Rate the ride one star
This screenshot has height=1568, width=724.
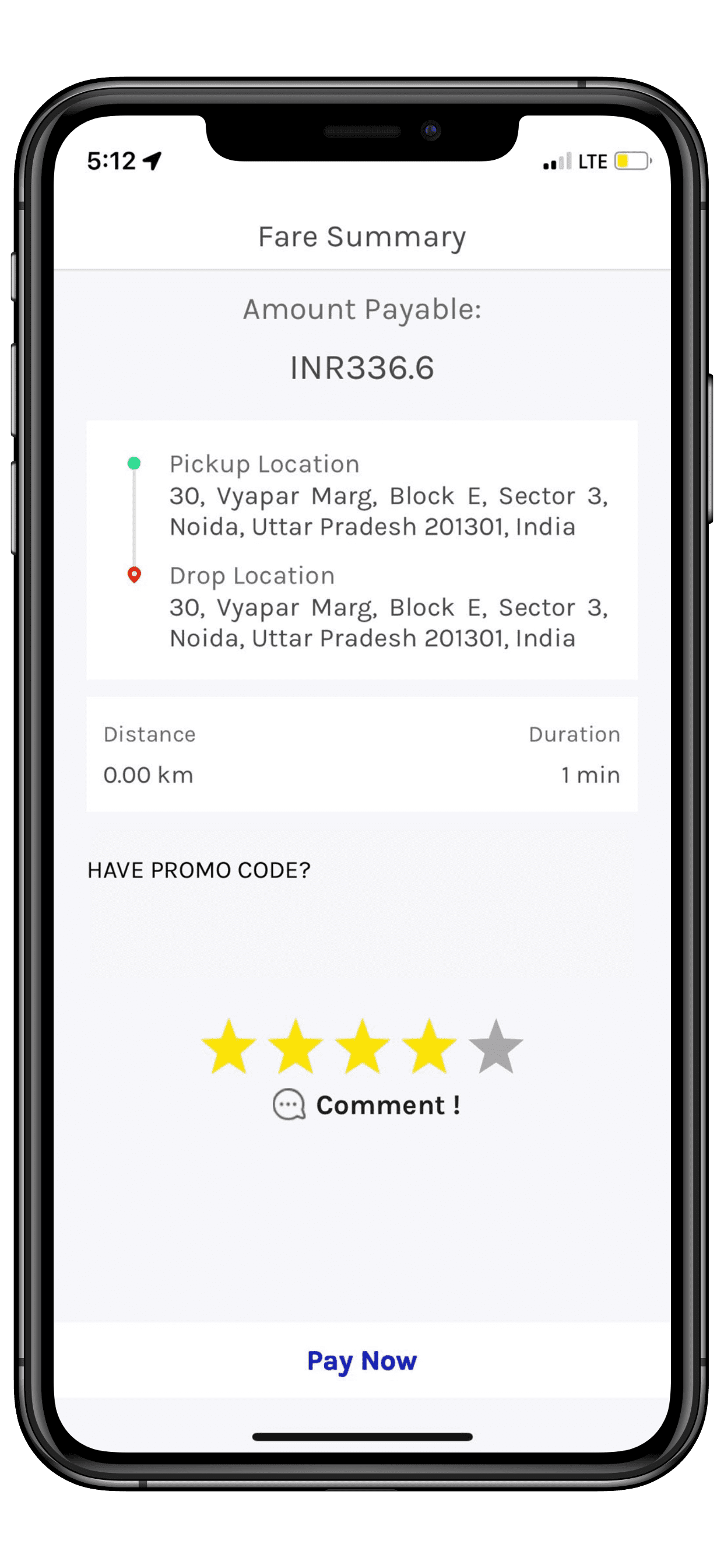point(229,1046)
